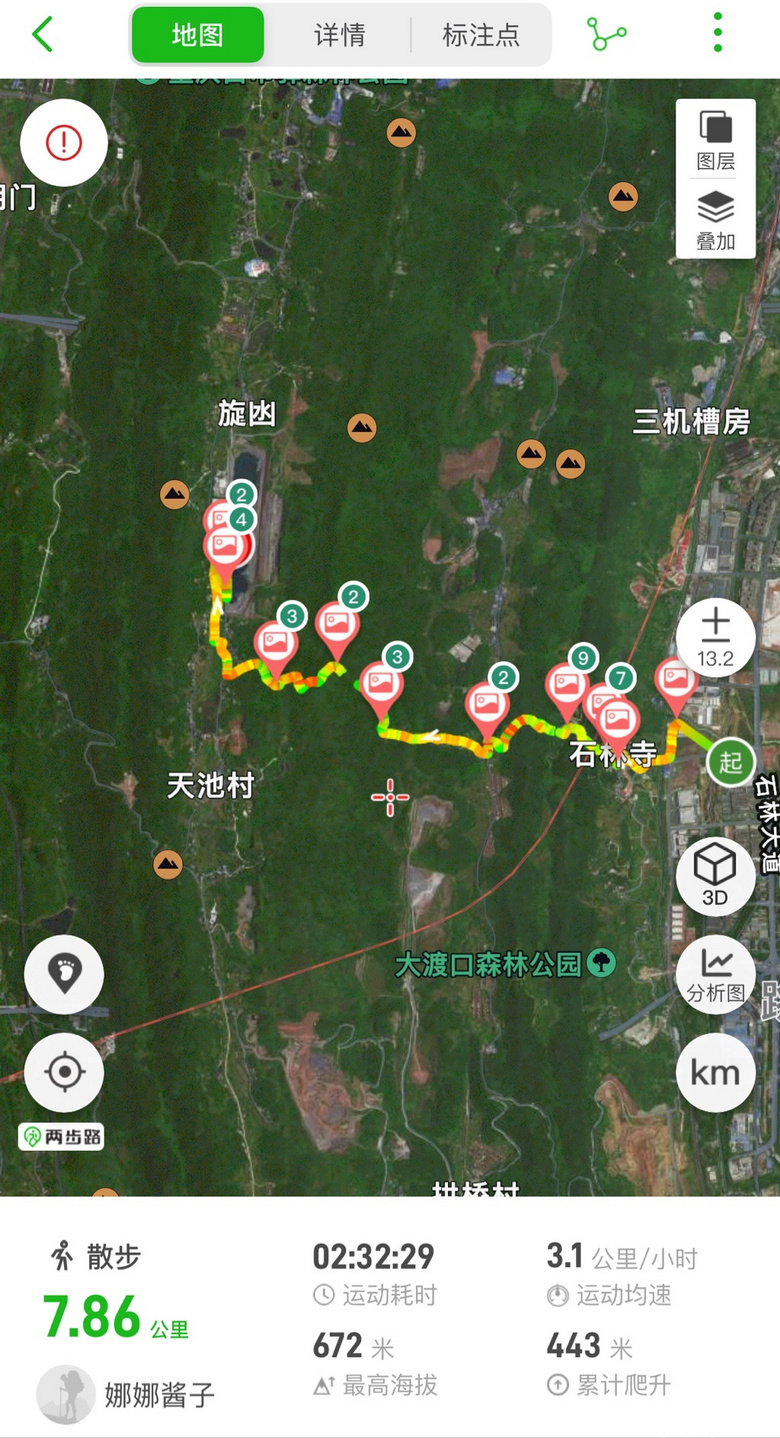Switch to the 标注点 tab
Screen dimensions: 780x1438
480,35
